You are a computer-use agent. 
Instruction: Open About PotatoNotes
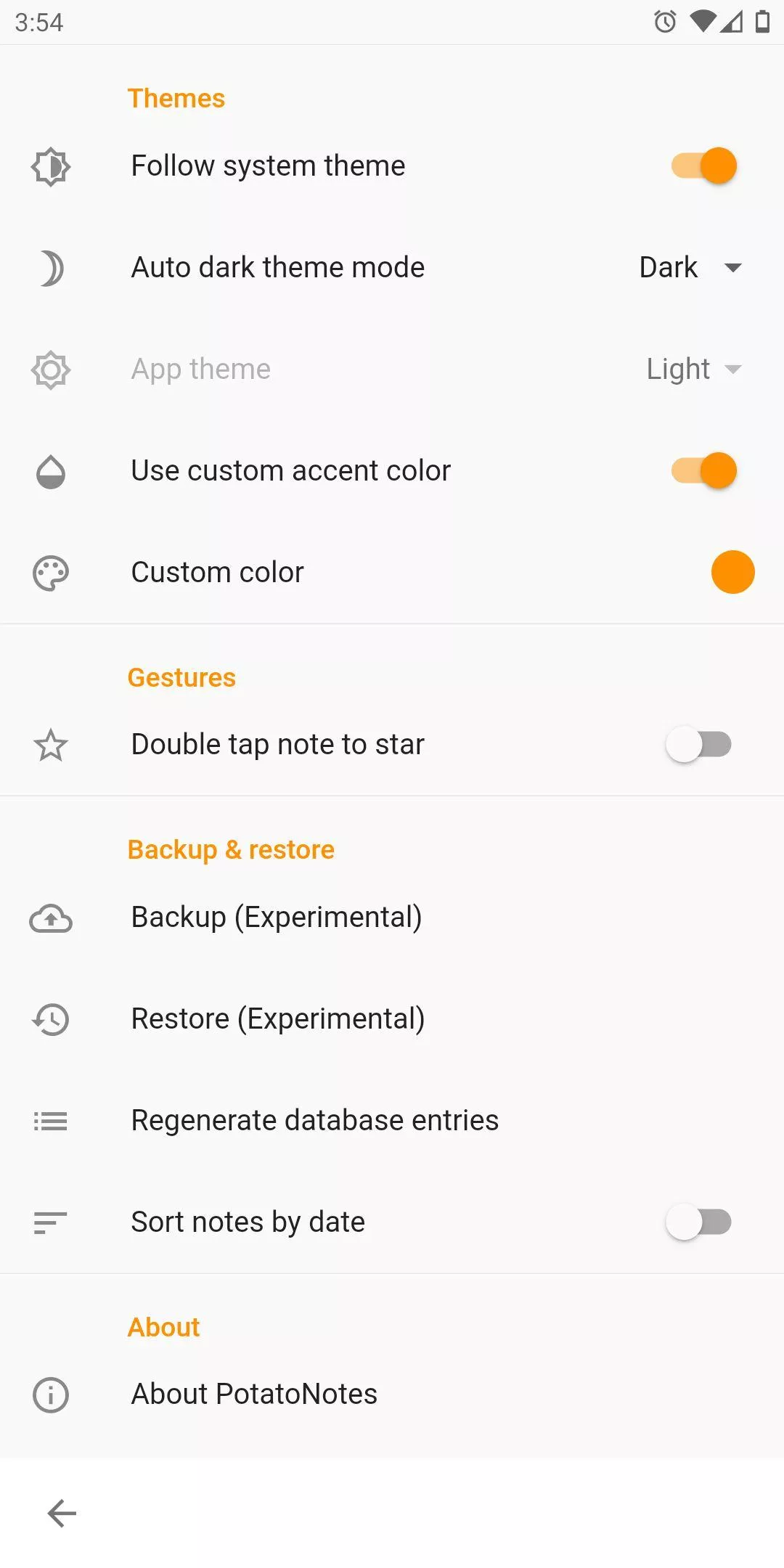click(x=392, y=1395)
